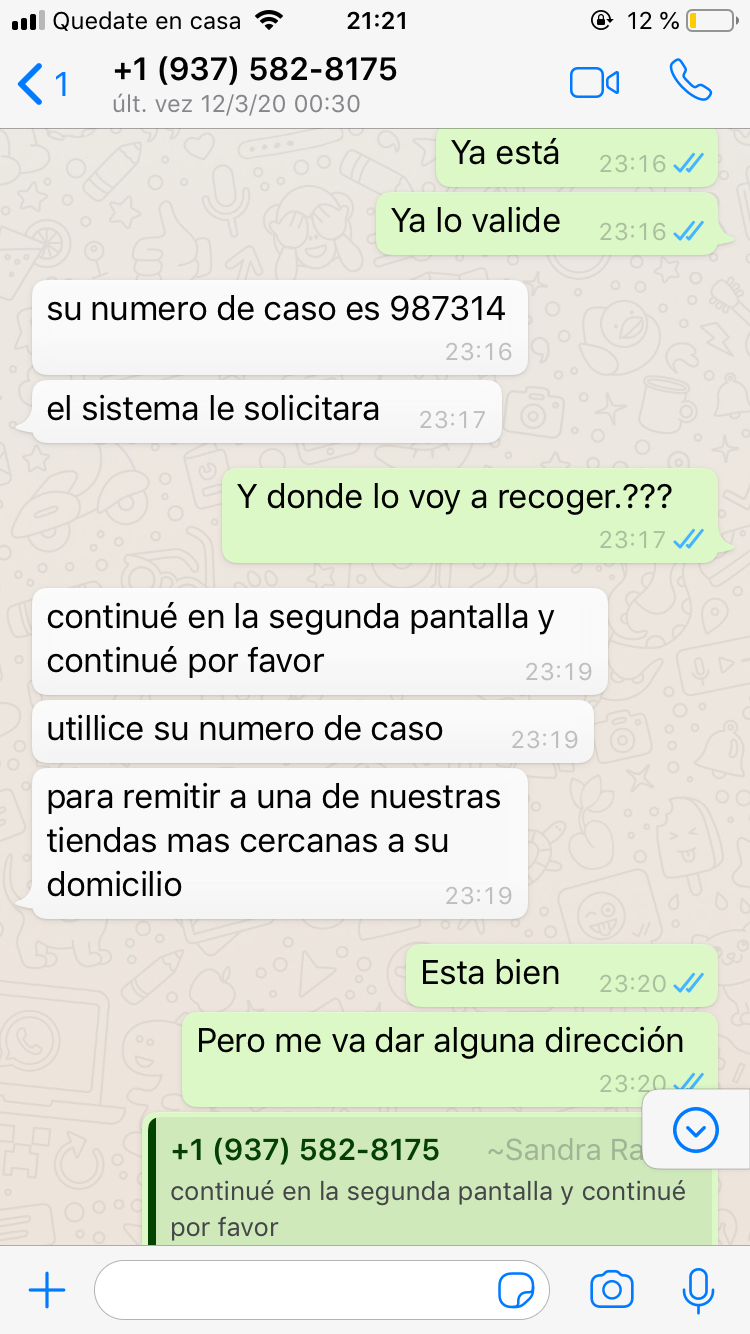
Task: Jump to latest messages with down arrow
Action: (x=696, y=1130)
